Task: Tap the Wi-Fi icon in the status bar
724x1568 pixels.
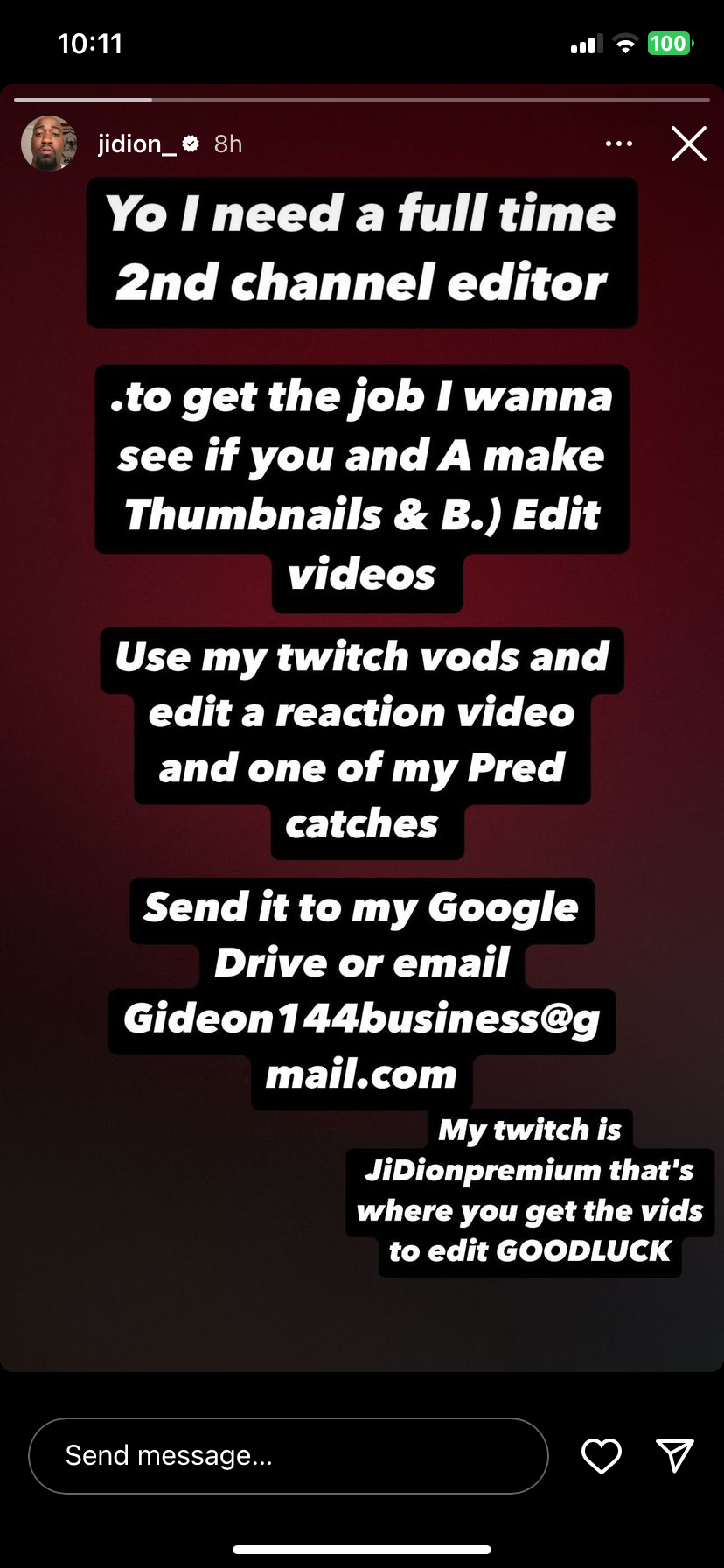Action: click(x=624, y=43)
